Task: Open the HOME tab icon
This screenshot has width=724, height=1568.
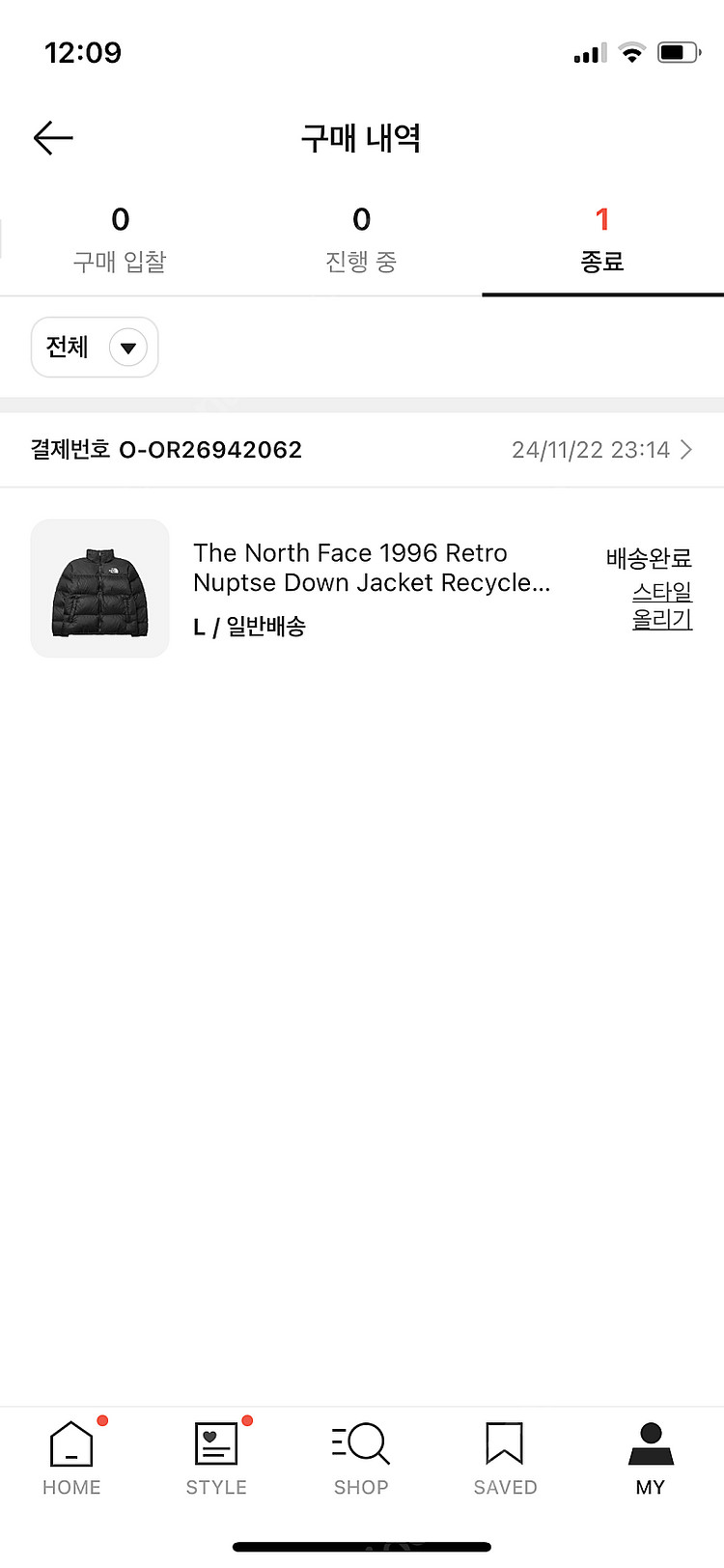Action: (x=70, y=1442)
